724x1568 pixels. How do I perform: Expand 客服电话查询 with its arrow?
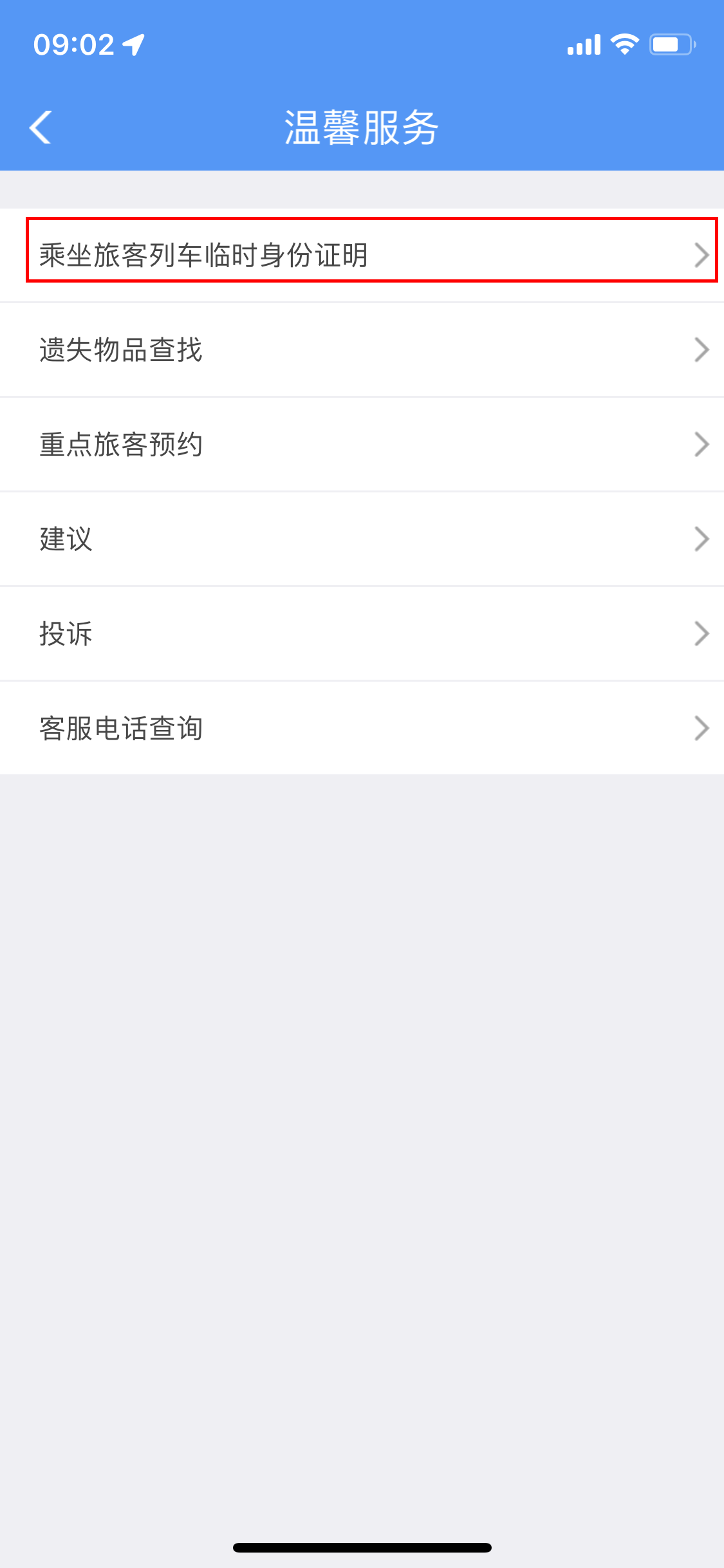tap(702, 728)
